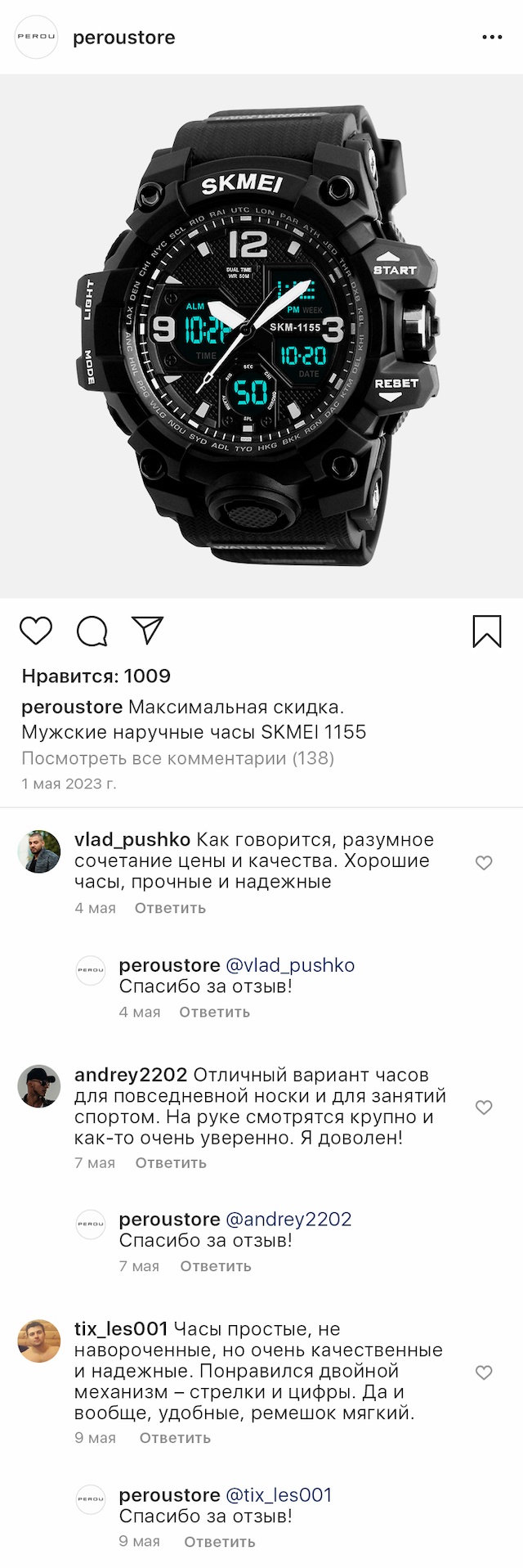This screenshot has height=1568, width=523.
Task: View tix_les001's profile picture
Action: pos(39,1341)
